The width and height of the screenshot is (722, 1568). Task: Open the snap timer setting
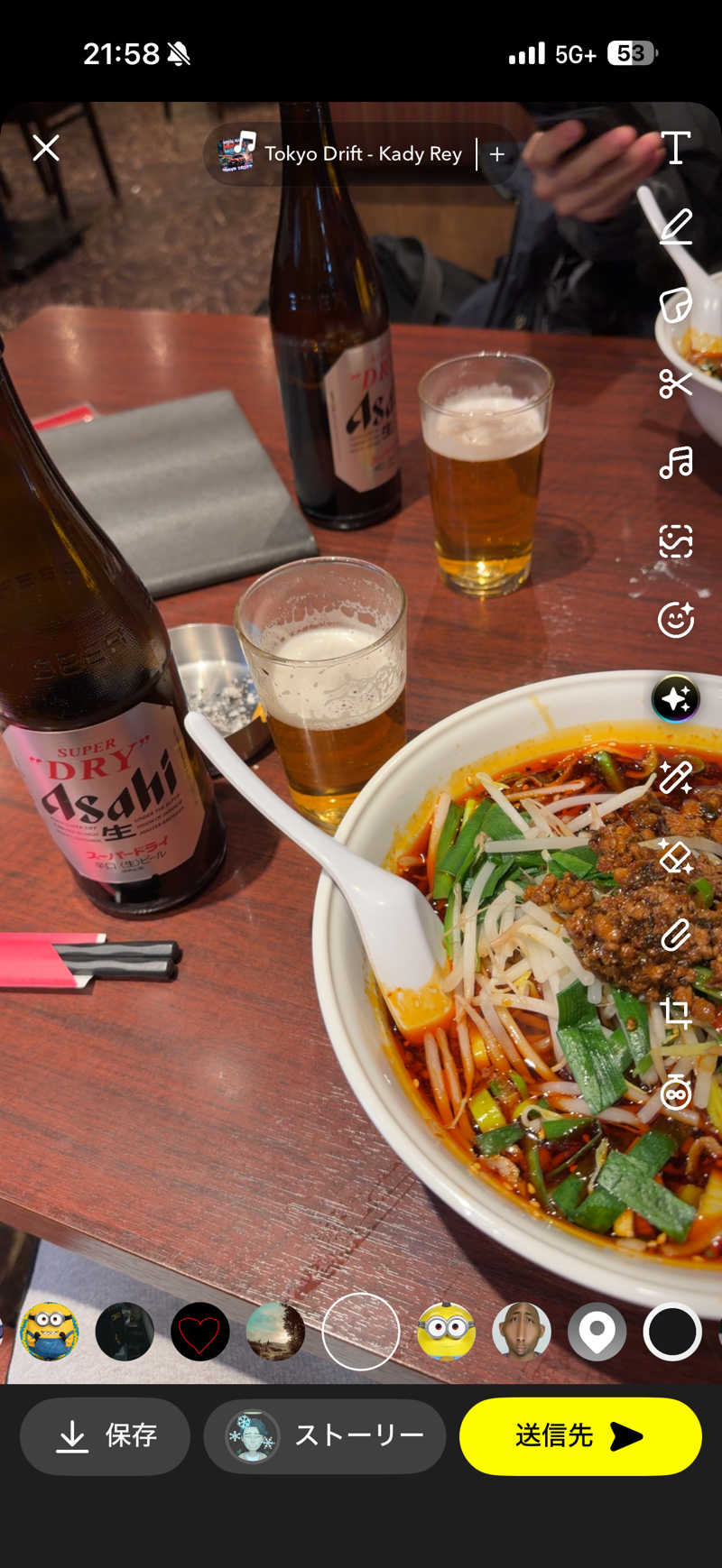[x=675, y=1092]
